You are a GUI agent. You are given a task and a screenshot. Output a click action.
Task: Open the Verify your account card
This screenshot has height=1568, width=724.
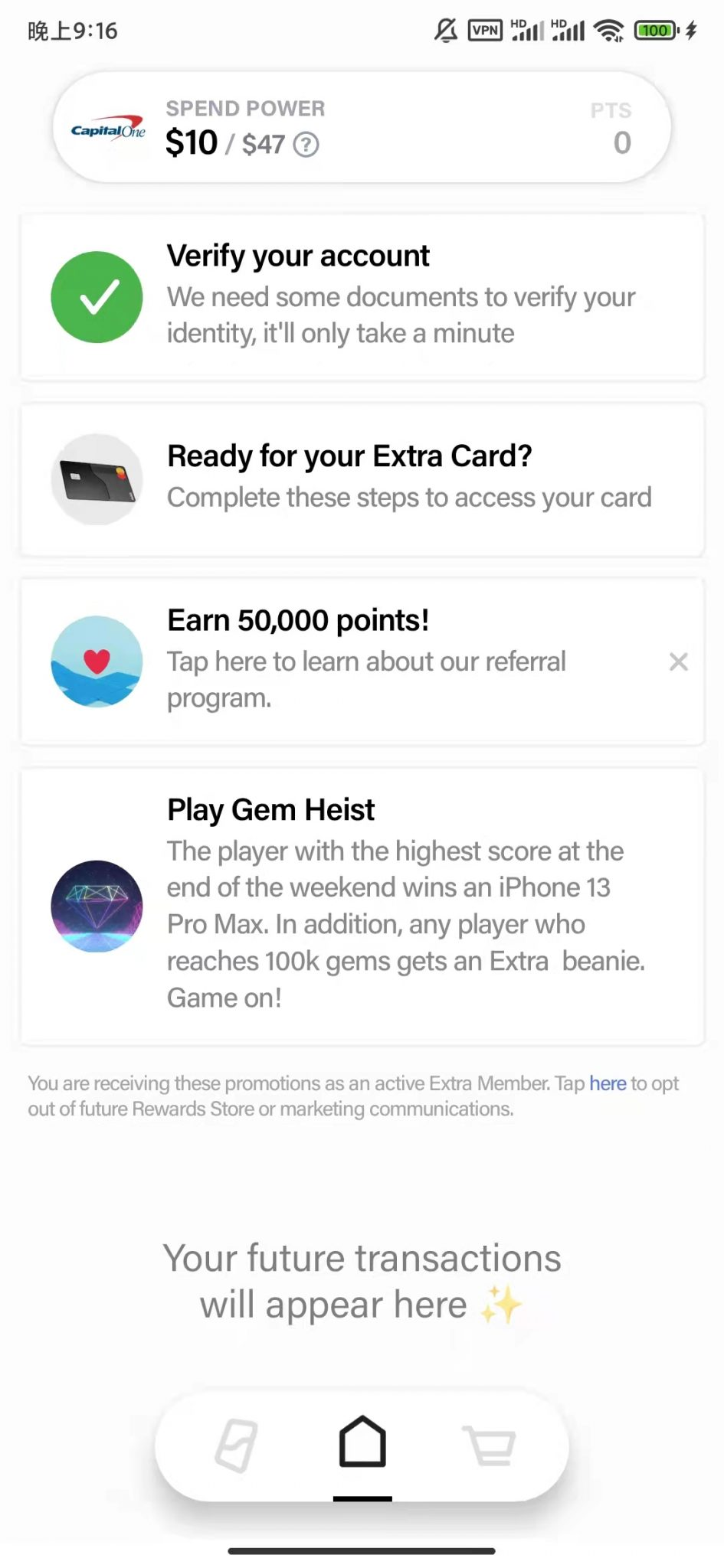[362, 296]
